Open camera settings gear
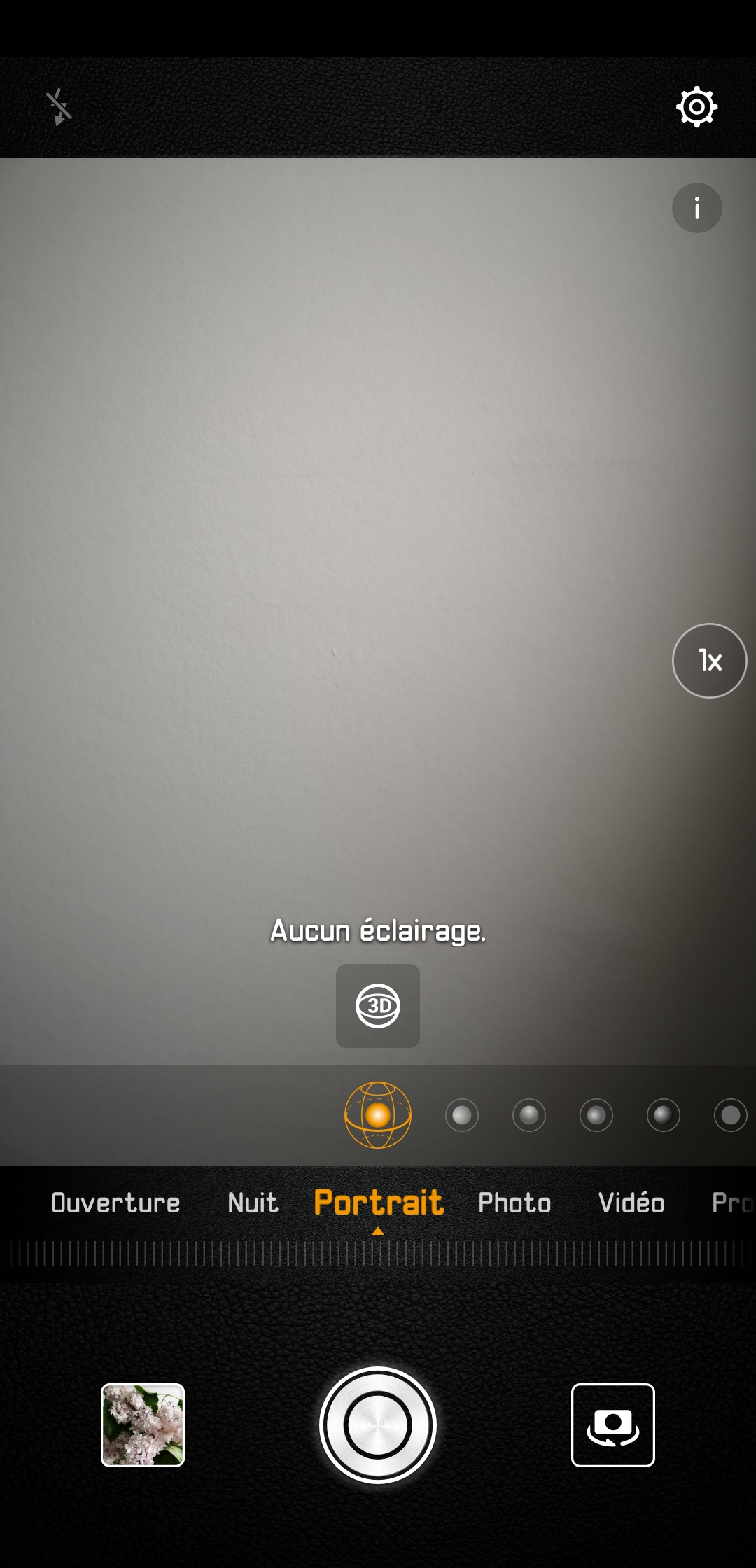 (696, 107)
